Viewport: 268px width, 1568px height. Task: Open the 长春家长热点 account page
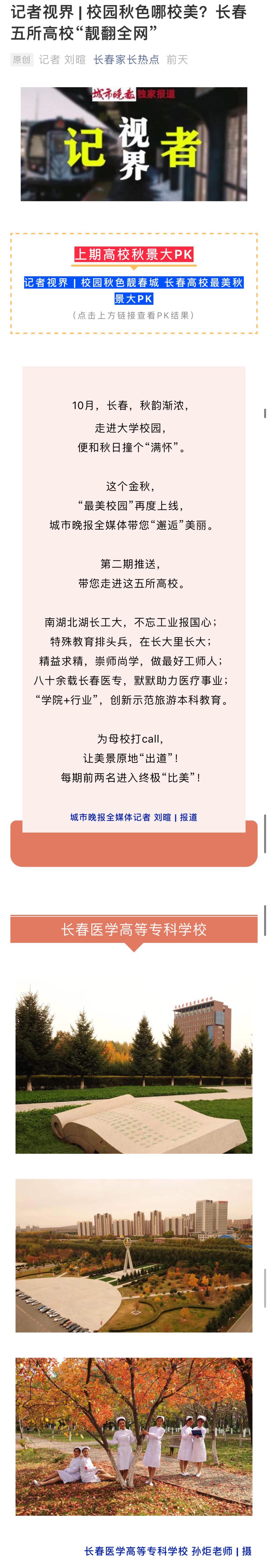126,60
